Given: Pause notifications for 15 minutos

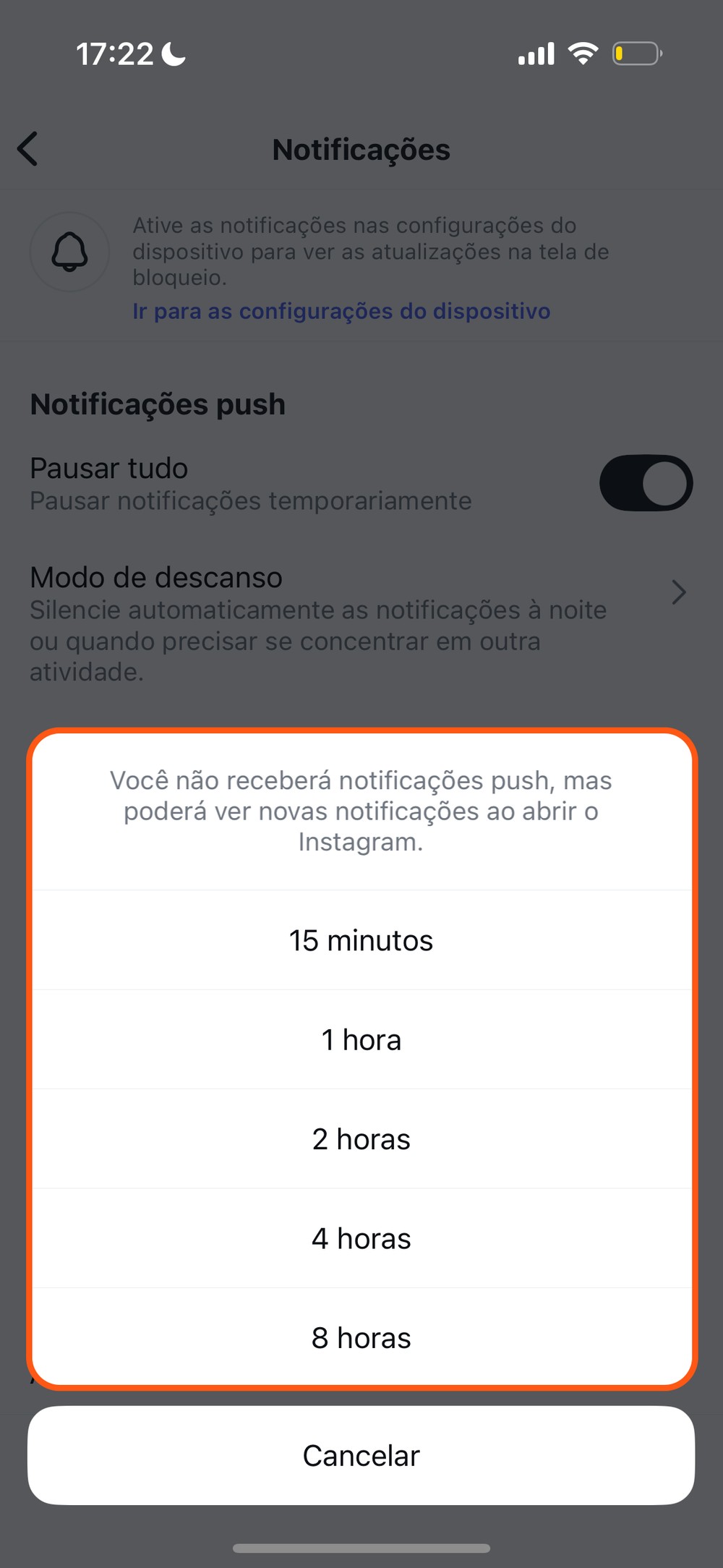Looking at the screenshot, I should tap(361, 940).
